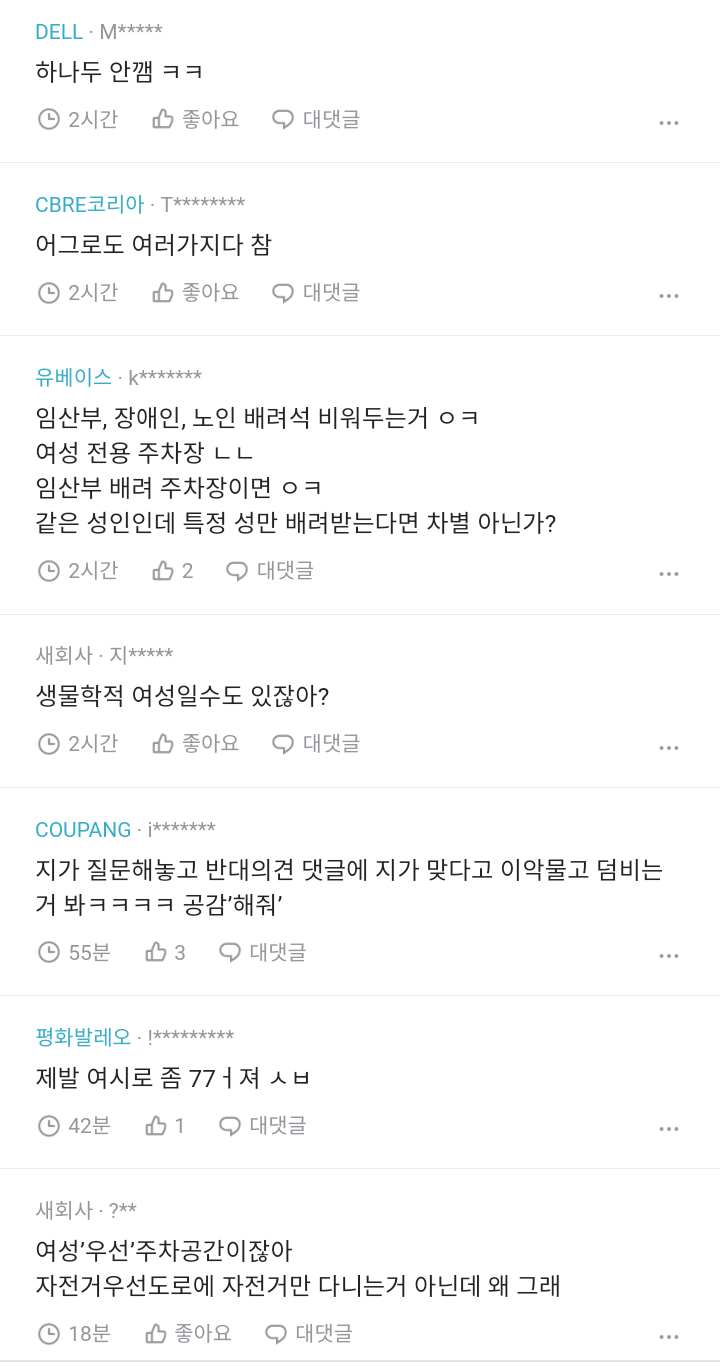Like the 평화발레오 user's comment

pos(165,1125)
